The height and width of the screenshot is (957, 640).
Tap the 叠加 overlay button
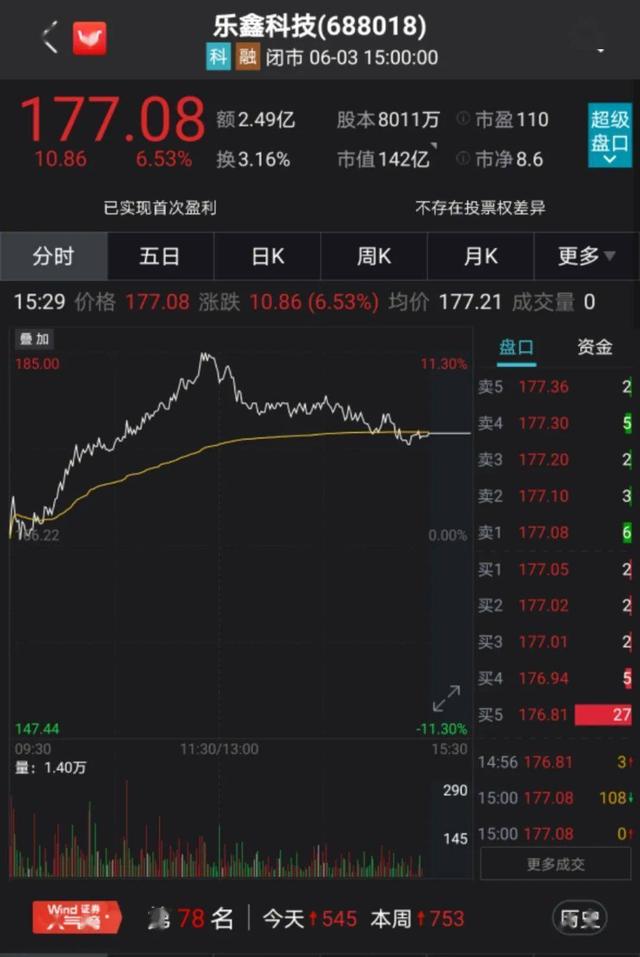tap(34, 339)
